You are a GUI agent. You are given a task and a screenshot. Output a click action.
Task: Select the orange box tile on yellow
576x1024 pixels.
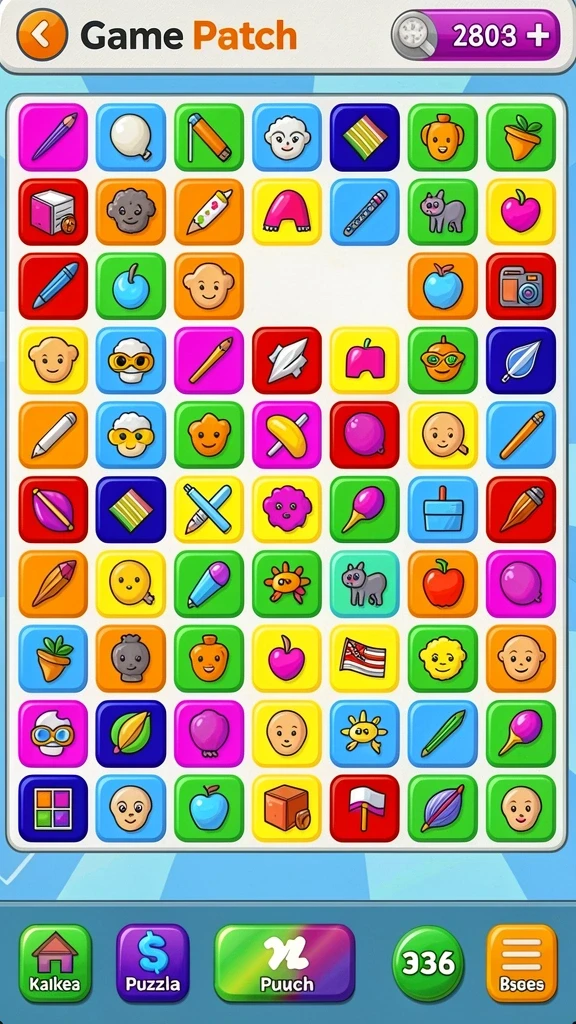[x=287, y=808]
